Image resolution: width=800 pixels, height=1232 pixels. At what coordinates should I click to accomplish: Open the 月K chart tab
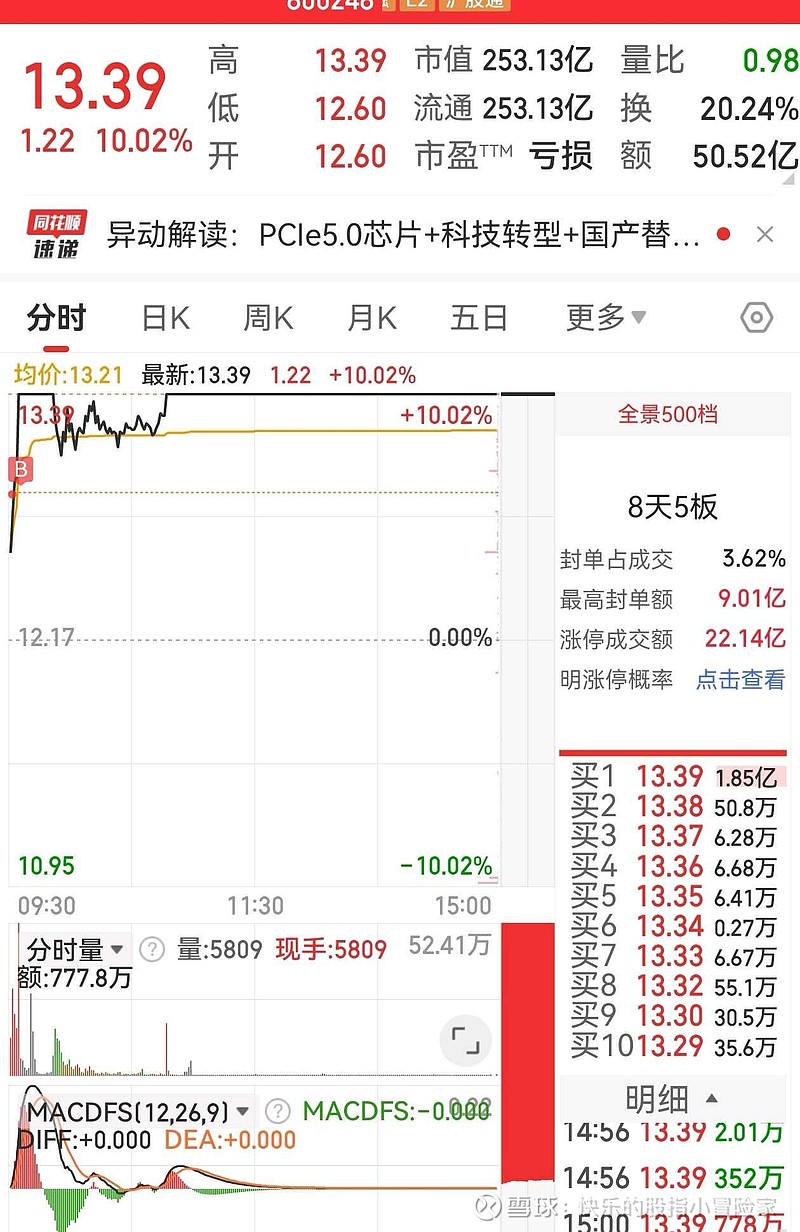coord(372,319)
